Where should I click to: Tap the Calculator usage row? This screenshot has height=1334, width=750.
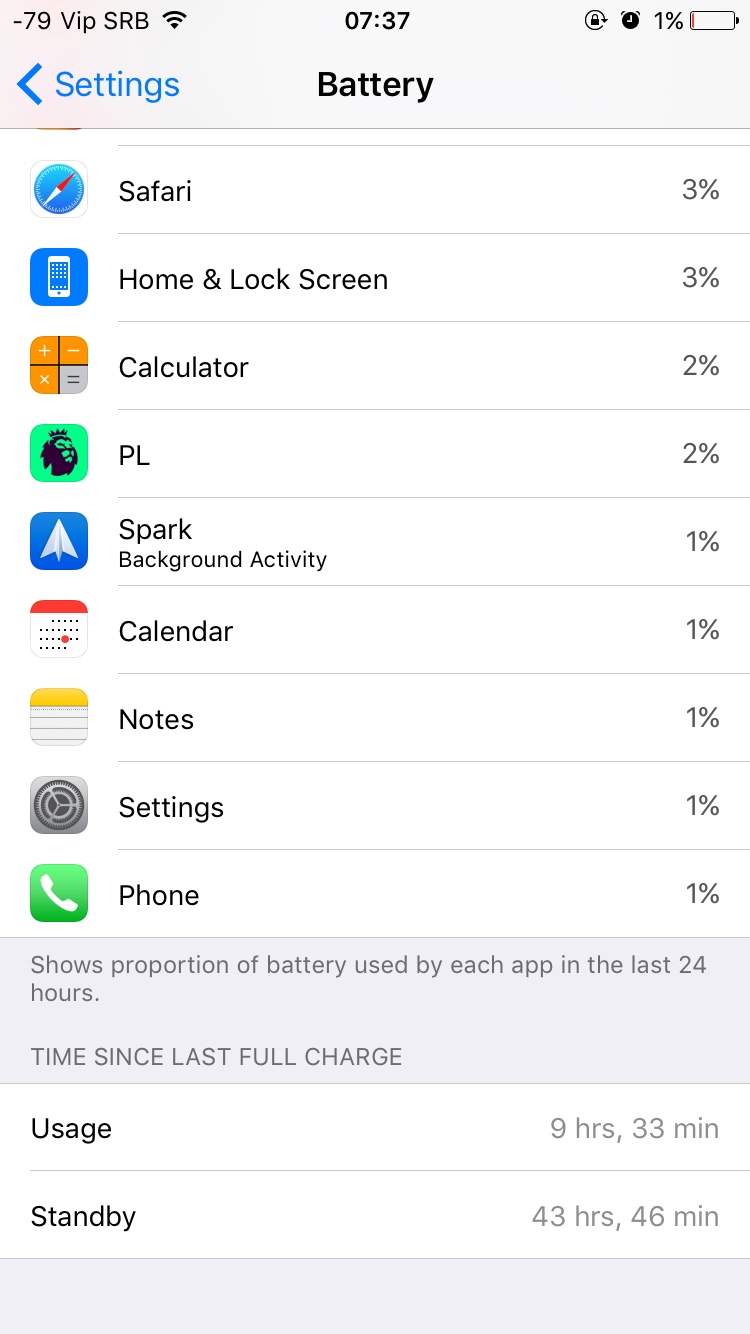[375, 366]
